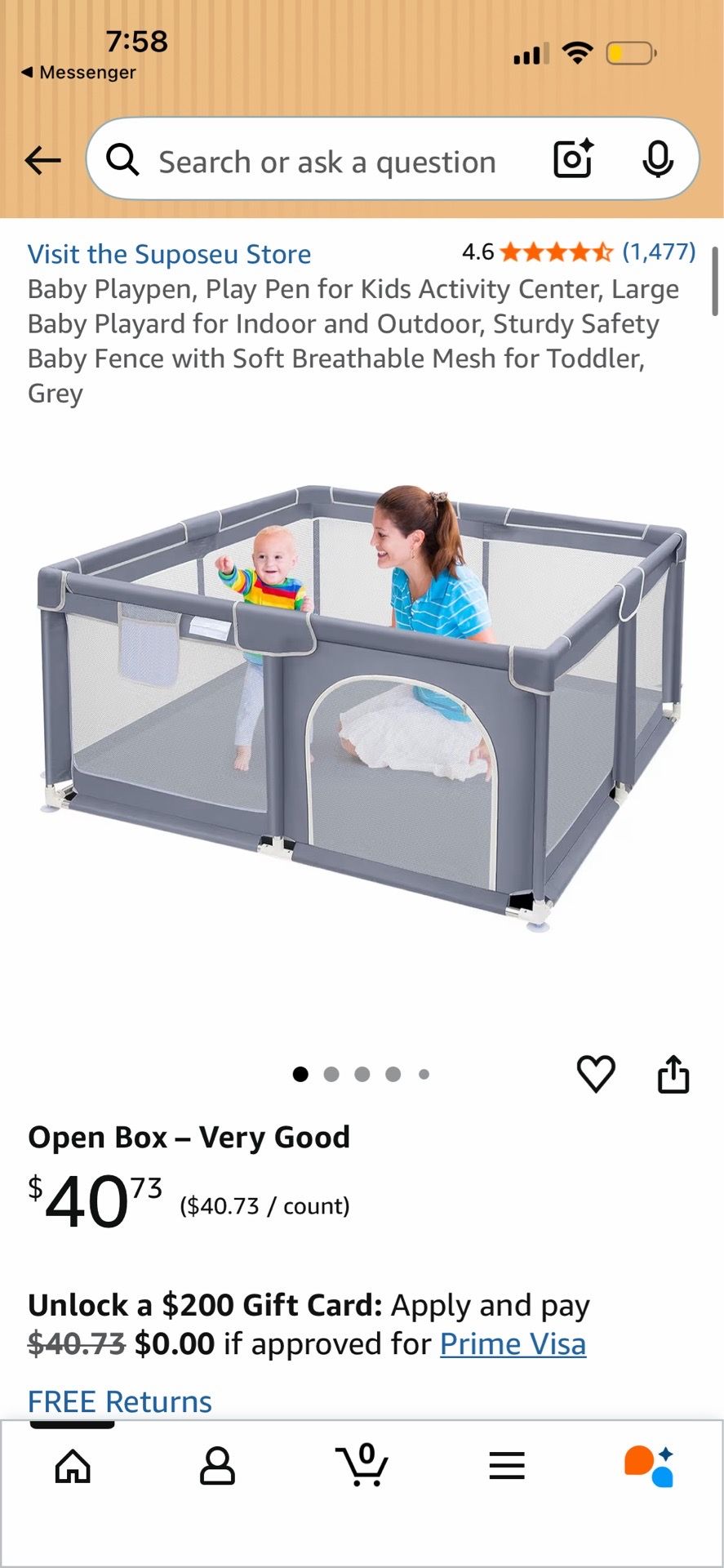The image size is (724, 1568).
Task: Open the Prime Visa link
Action: pos(513,1343)
